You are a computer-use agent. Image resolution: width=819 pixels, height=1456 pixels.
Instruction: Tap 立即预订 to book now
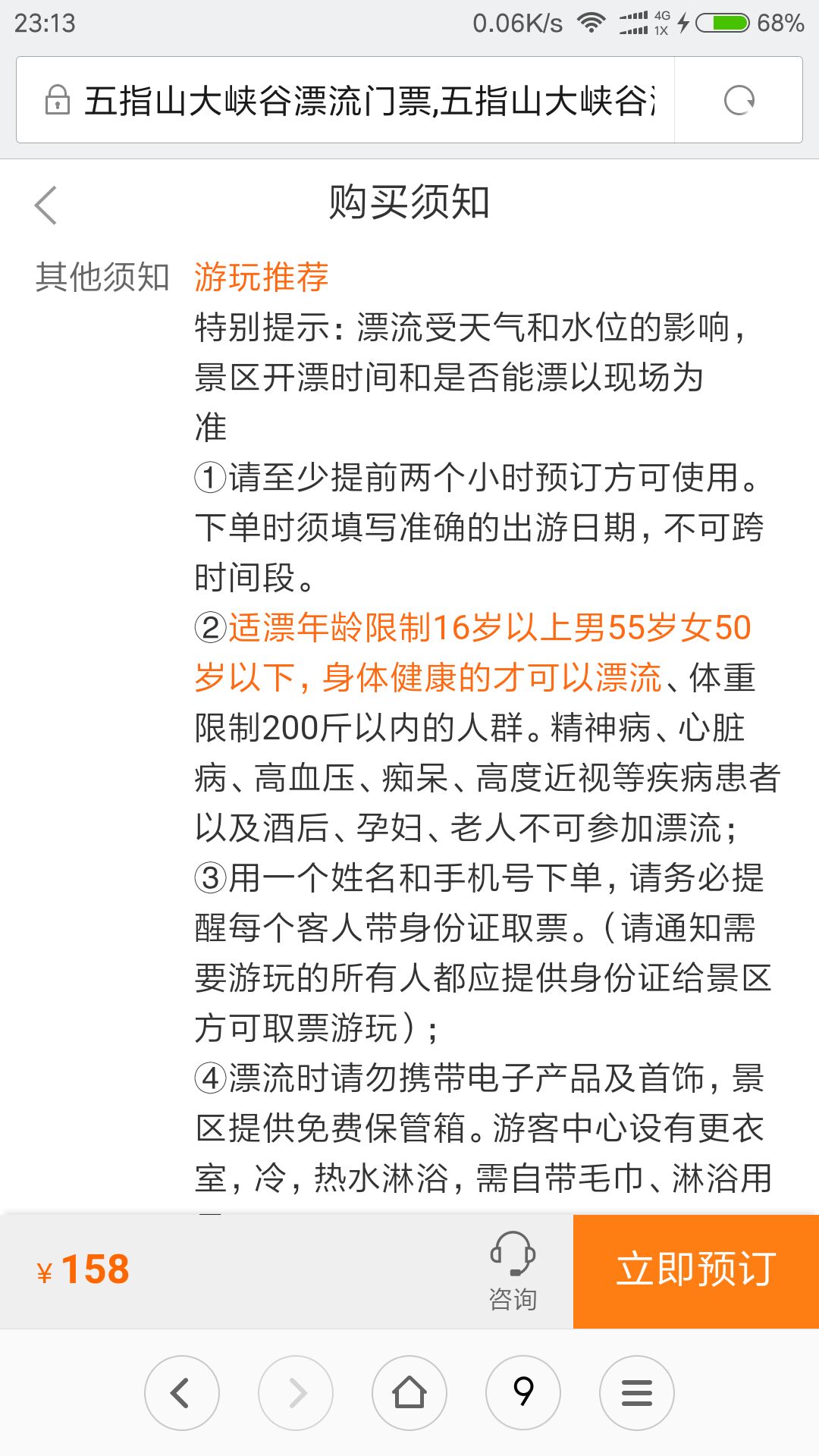tap(696, 1271)
